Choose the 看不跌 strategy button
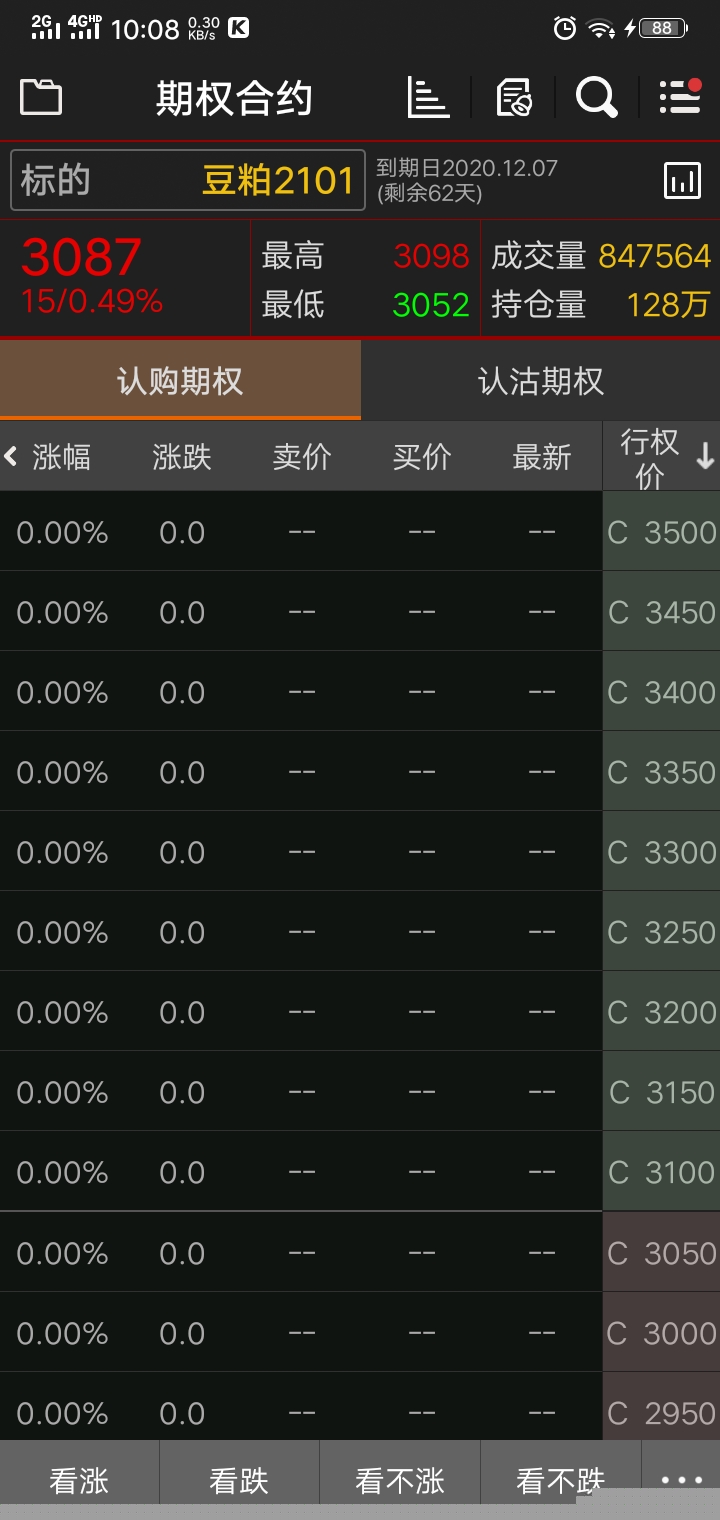The image size is (720, 1520). click(x=560, y=1480)
